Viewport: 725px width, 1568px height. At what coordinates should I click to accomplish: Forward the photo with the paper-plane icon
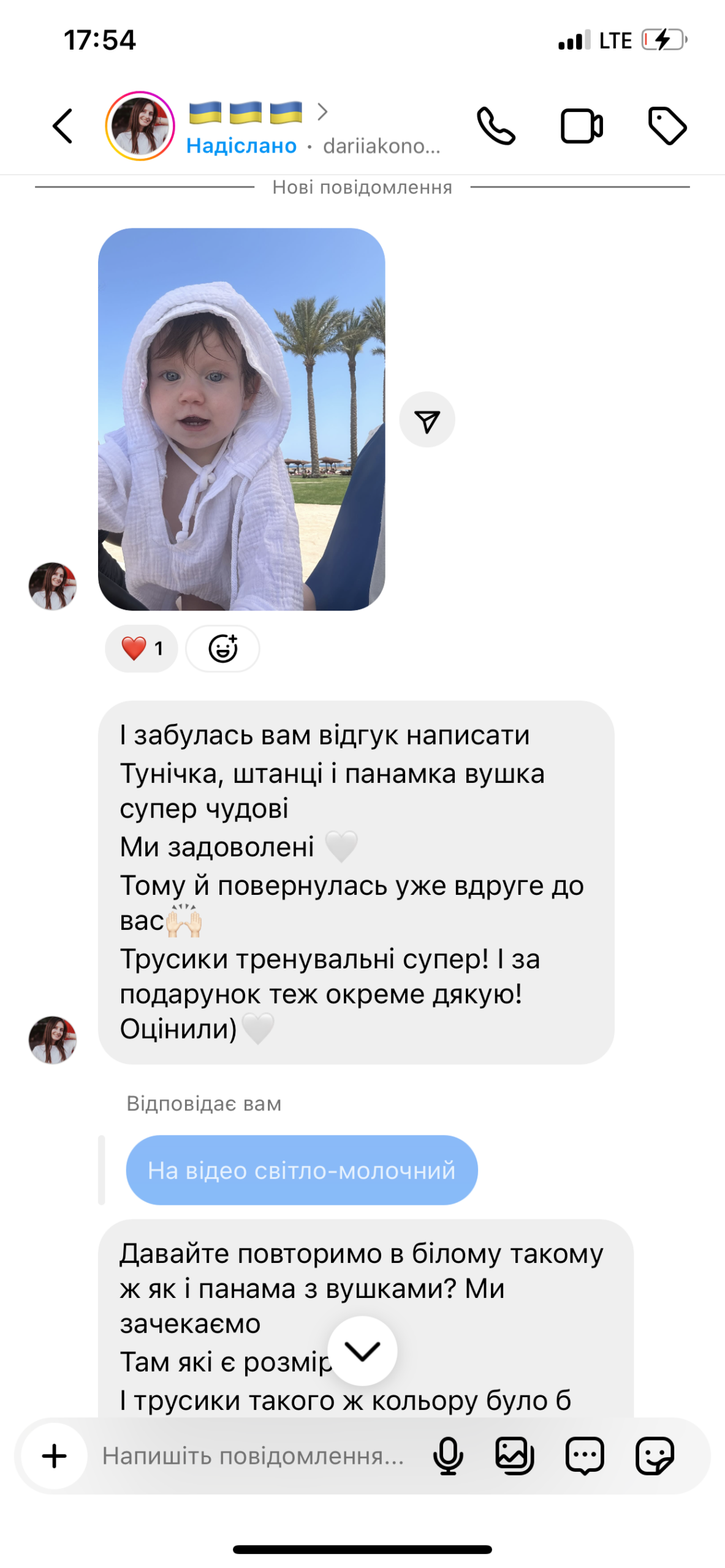tap(427, 420)
